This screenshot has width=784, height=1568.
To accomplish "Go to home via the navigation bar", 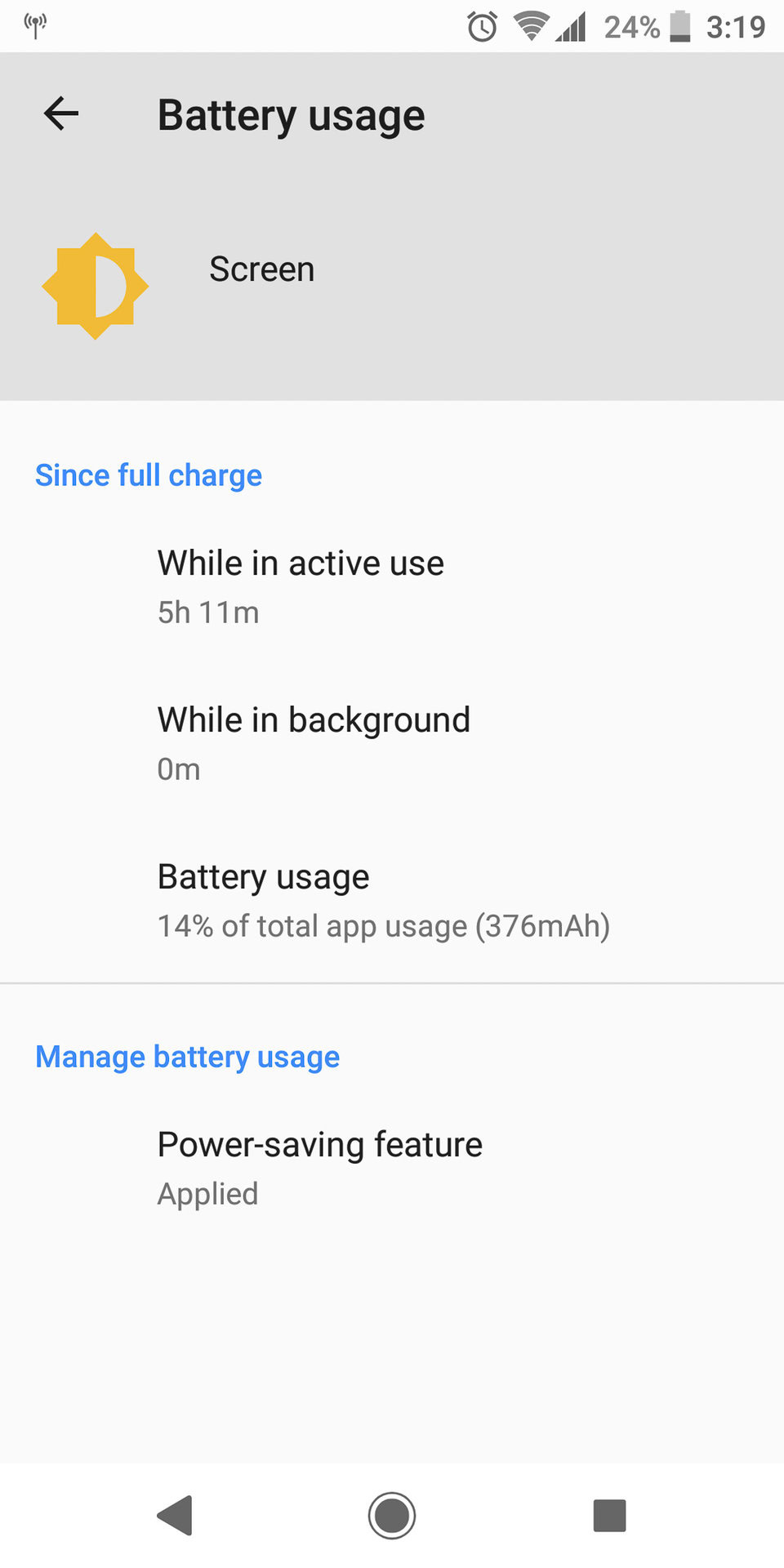I will (392, 1516).
